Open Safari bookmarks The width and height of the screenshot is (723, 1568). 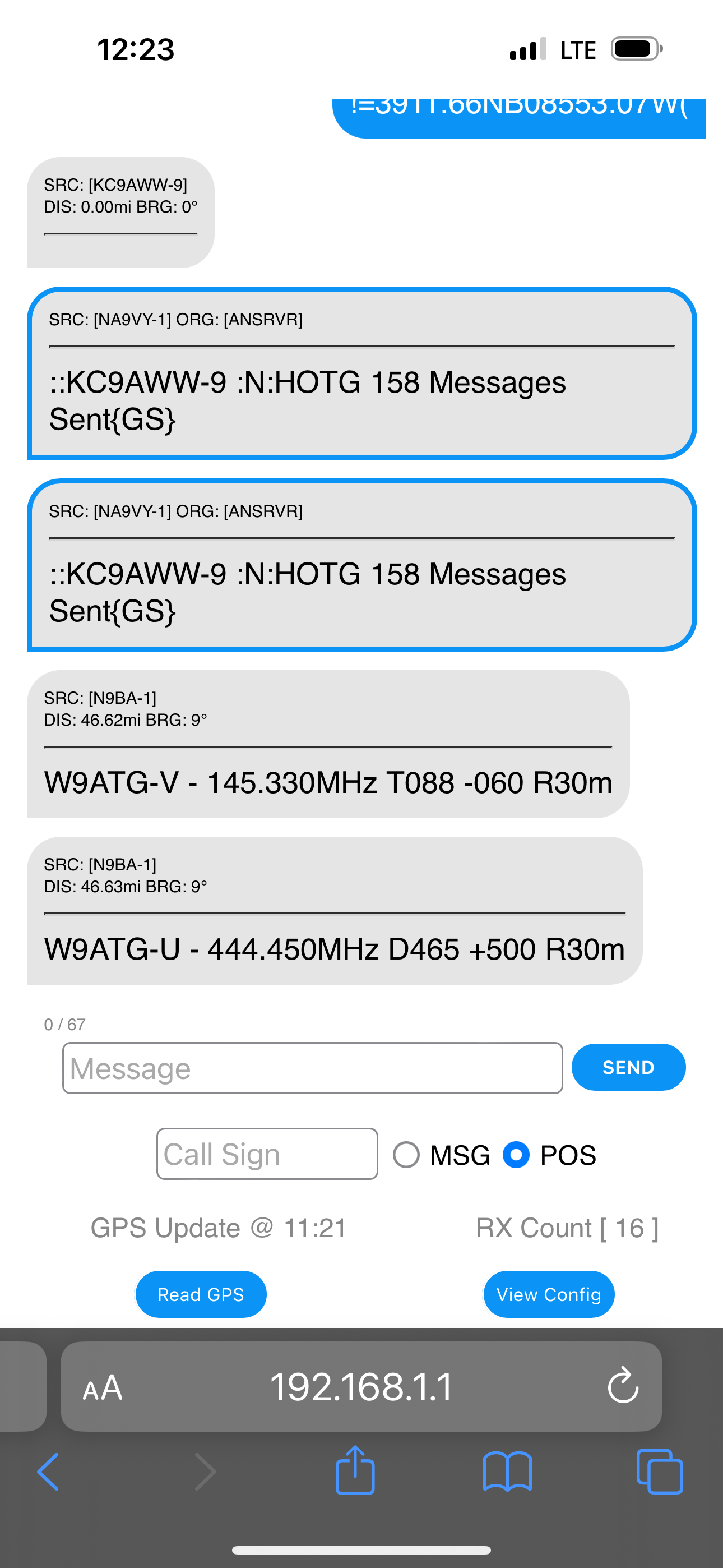coord(508,1472)
